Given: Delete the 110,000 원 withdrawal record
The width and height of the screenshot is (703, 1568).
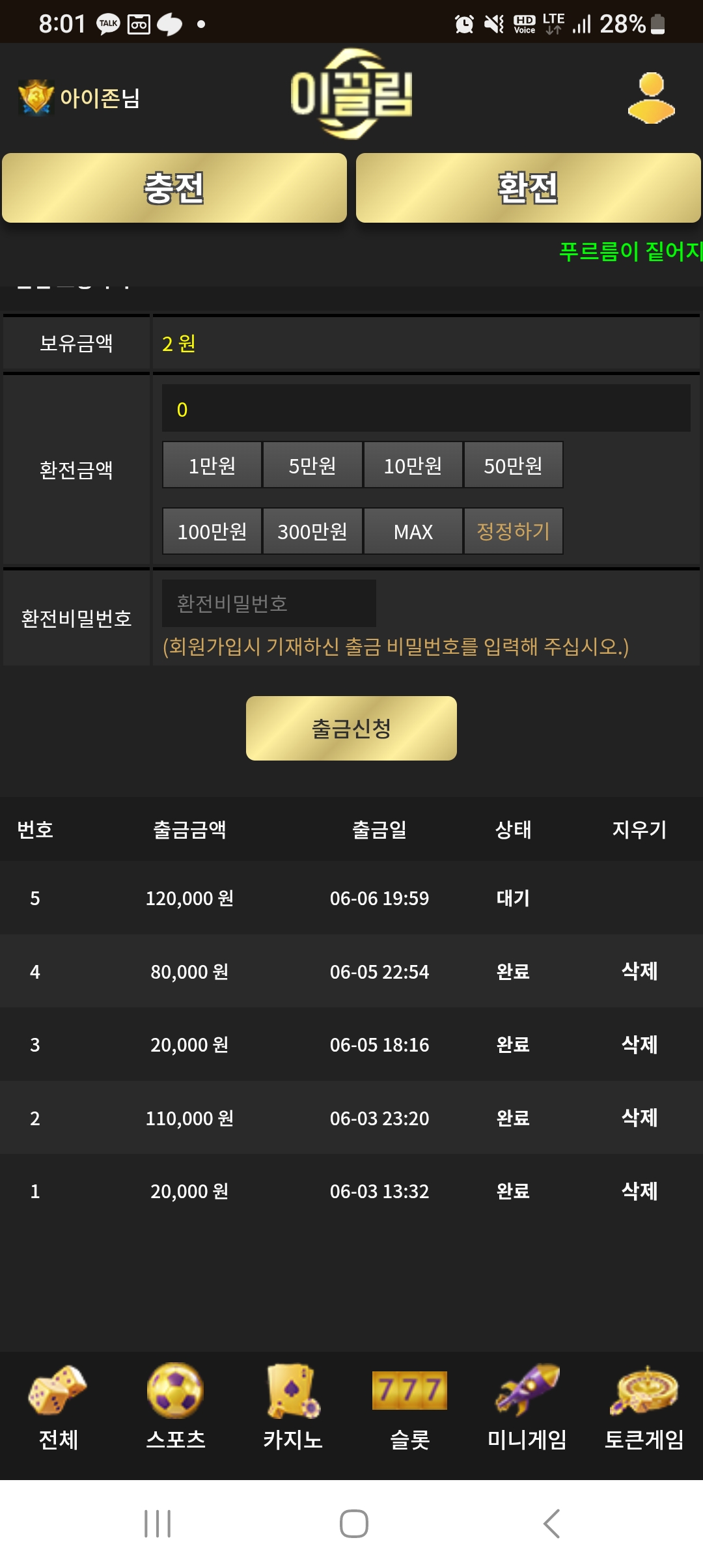Looking at the screenshot, I should coord(639,1117).
